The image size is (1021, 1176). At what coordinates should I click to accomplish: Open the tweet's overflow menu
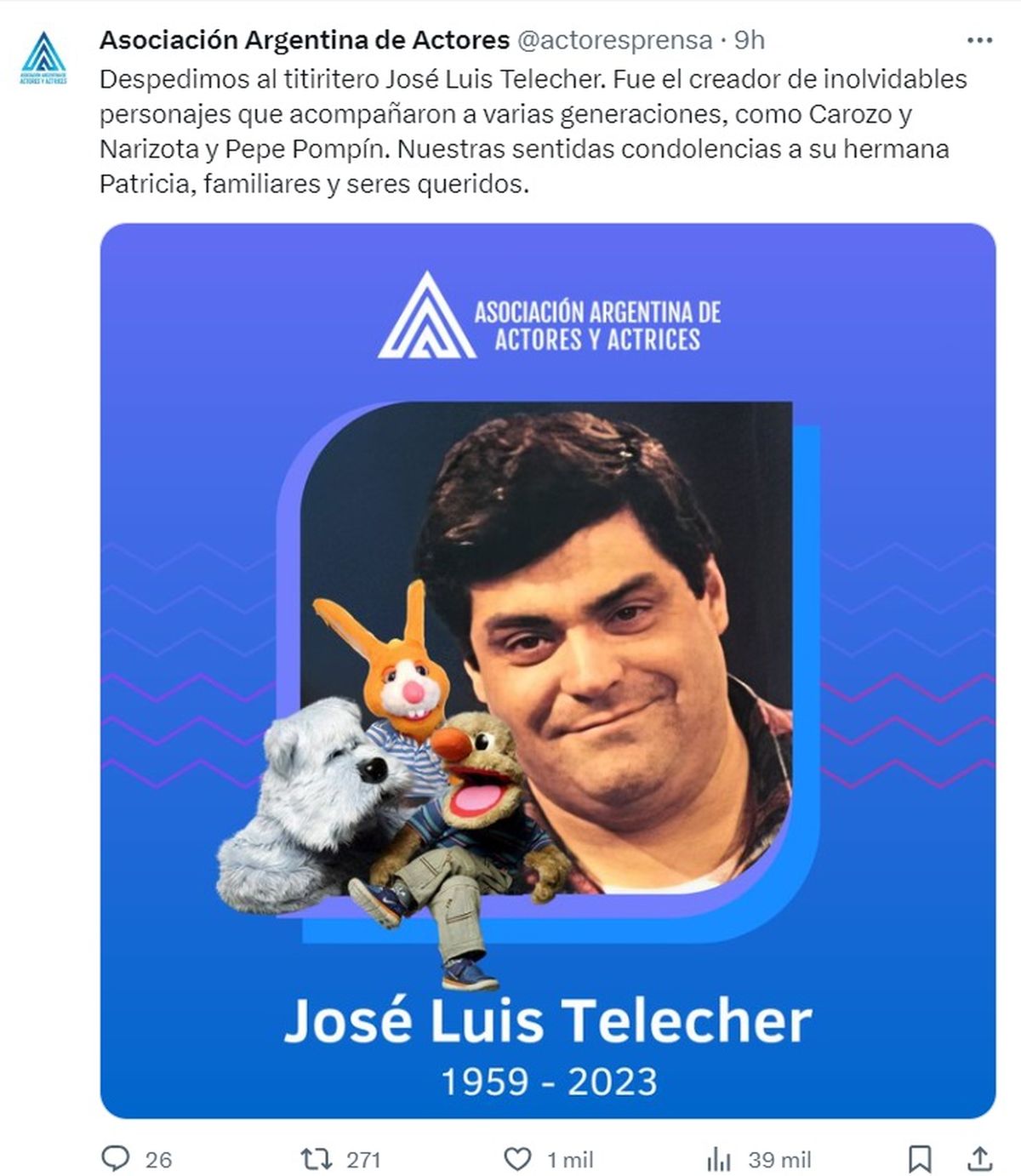pos(979,40)
